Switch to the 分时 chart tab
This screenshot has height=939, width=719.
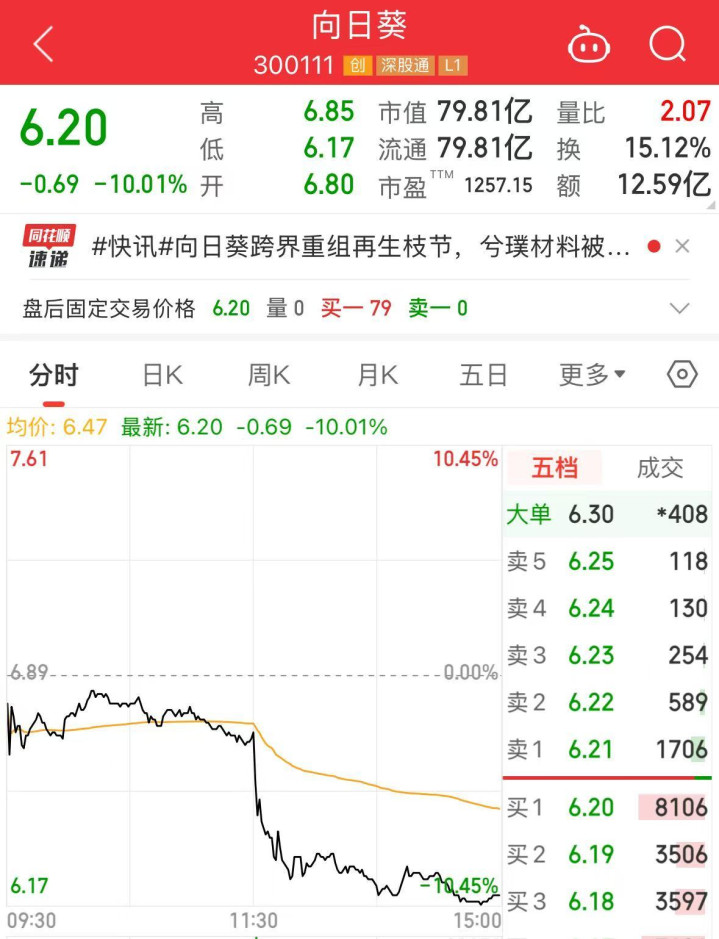53,376
